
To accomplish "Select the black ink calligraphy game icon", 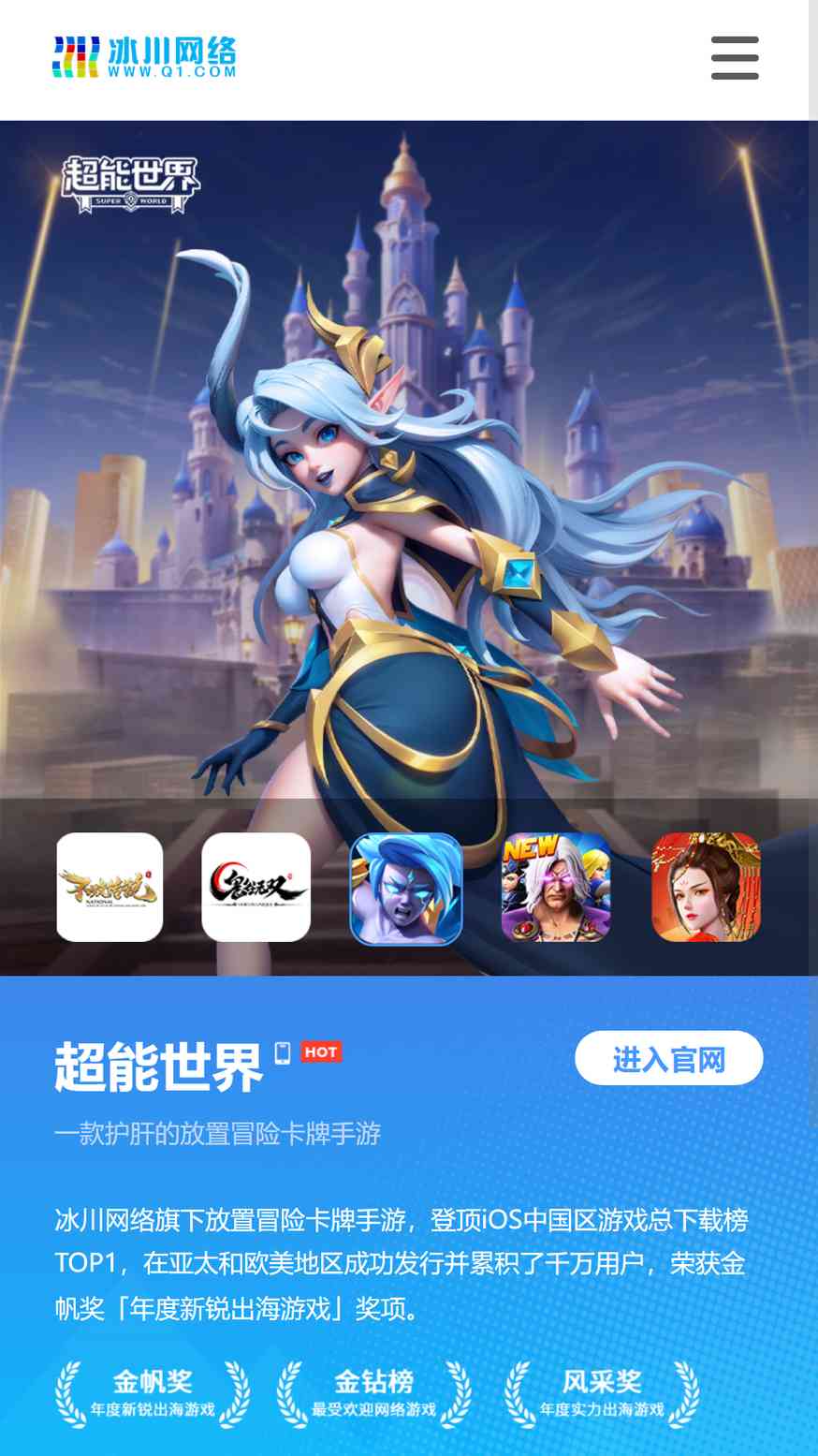I will coord(256,887).
